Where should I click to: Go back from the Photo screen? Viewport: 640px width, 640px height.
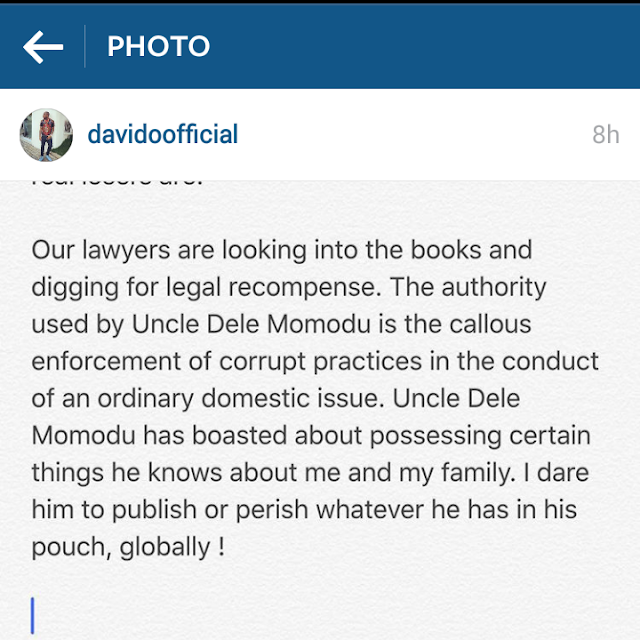43,46
